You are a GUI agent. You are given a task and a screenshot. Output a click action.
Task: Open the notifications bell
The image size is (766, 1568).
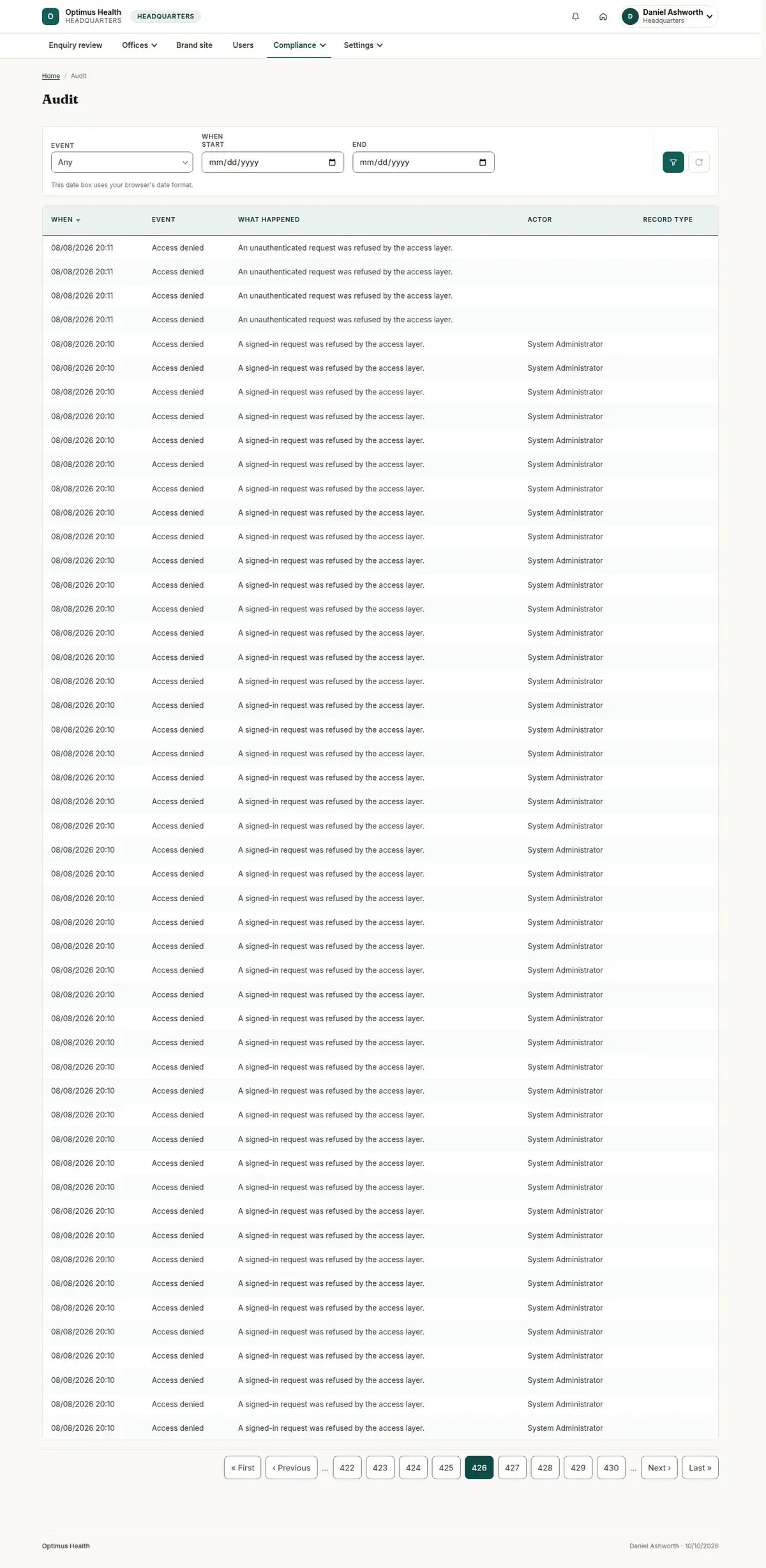point(575,17)
